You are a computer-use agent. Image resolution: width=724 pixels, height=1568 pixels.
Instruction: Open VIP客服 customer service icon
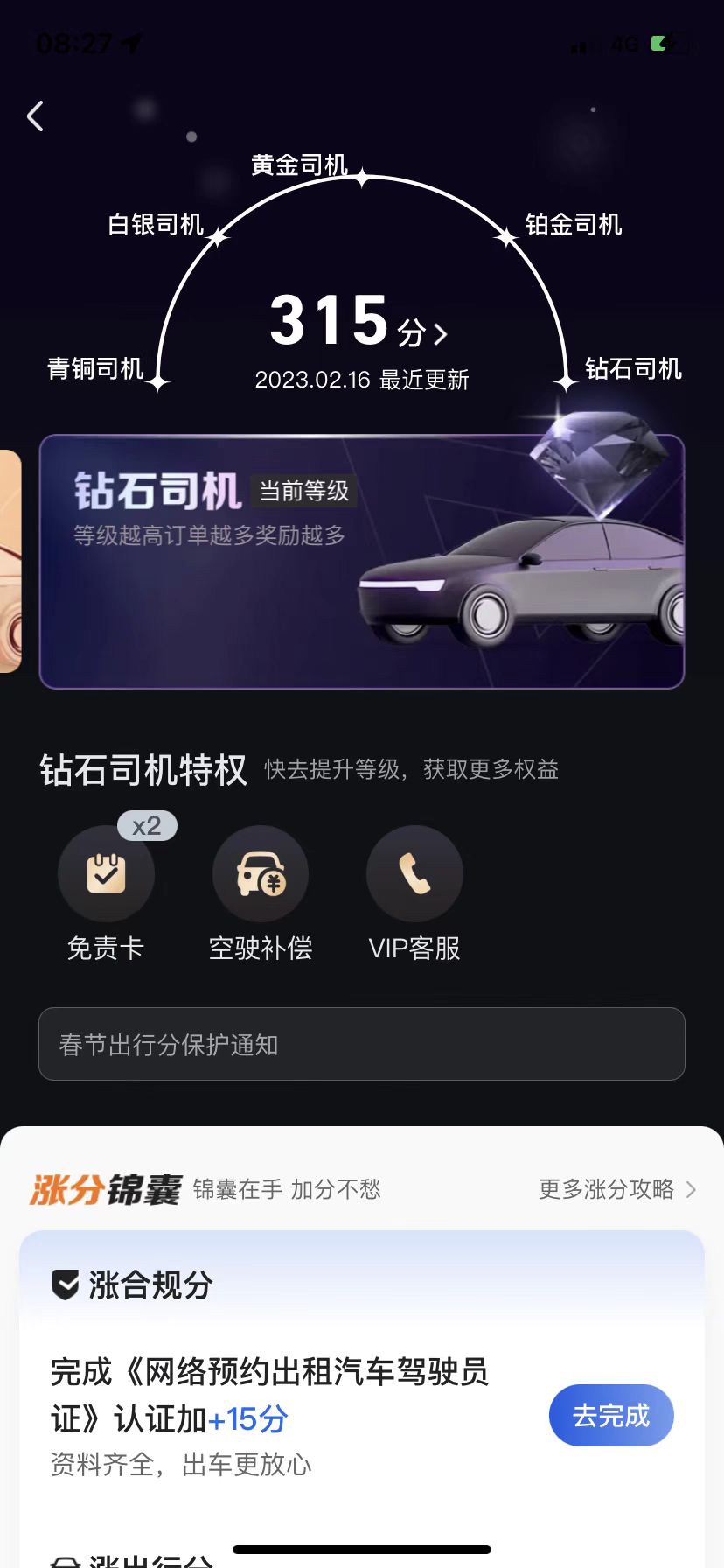414,874
